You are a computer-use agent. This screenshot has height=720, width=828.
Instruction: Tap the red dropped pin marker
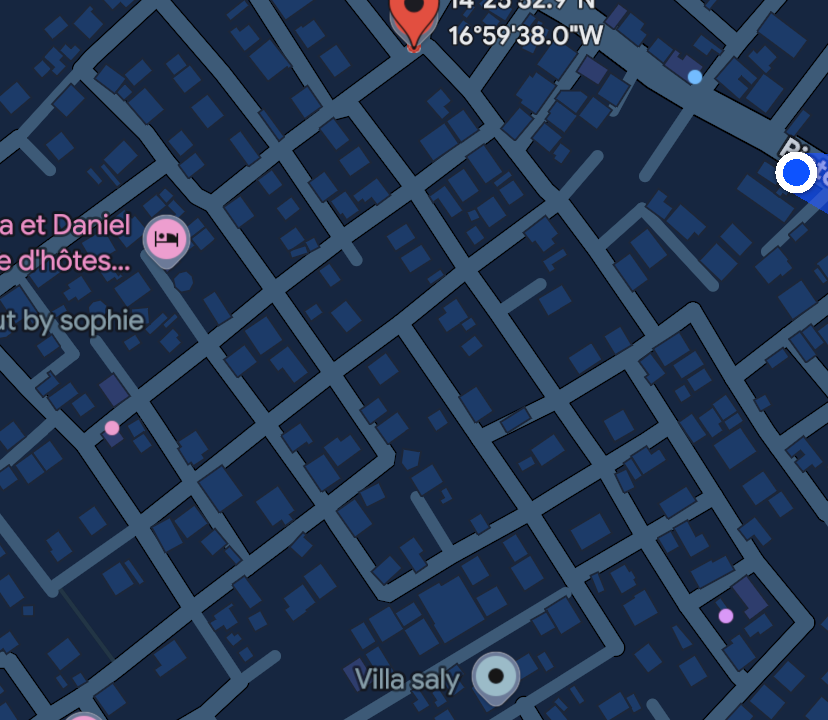tap(413, 15)
